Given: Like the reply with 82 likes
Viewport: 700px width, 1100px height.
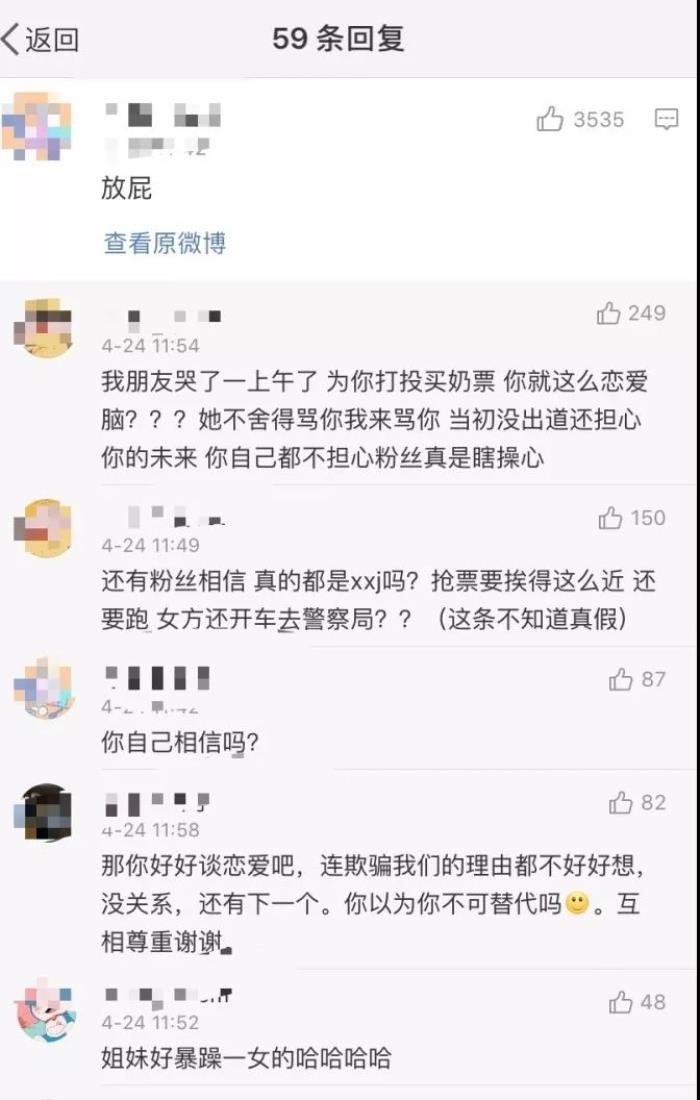Looking at the screenshot, I should click(621, 803).
